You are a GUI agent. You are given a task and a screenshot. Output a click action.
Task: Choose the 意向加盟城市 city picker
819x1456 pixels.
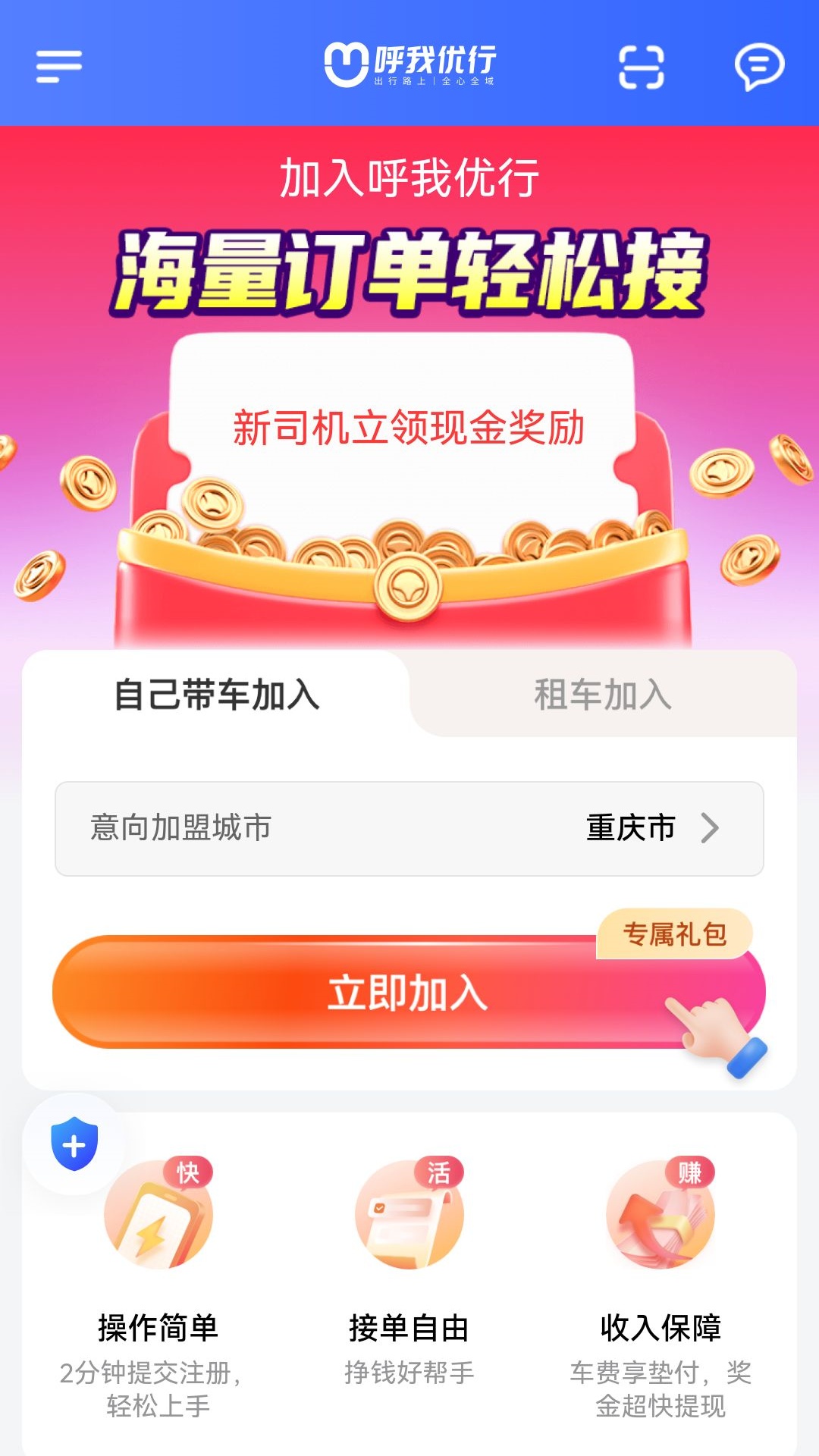pyautogui.click(x=409, y=828)
